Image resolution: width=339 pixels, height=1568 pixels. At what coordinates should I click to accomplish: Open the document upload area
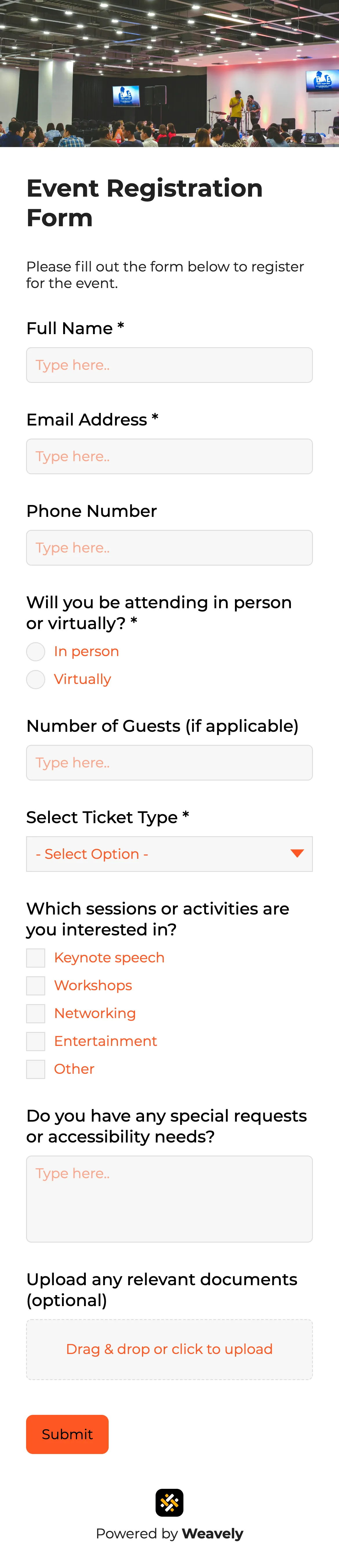click(x=170, y=1350)
